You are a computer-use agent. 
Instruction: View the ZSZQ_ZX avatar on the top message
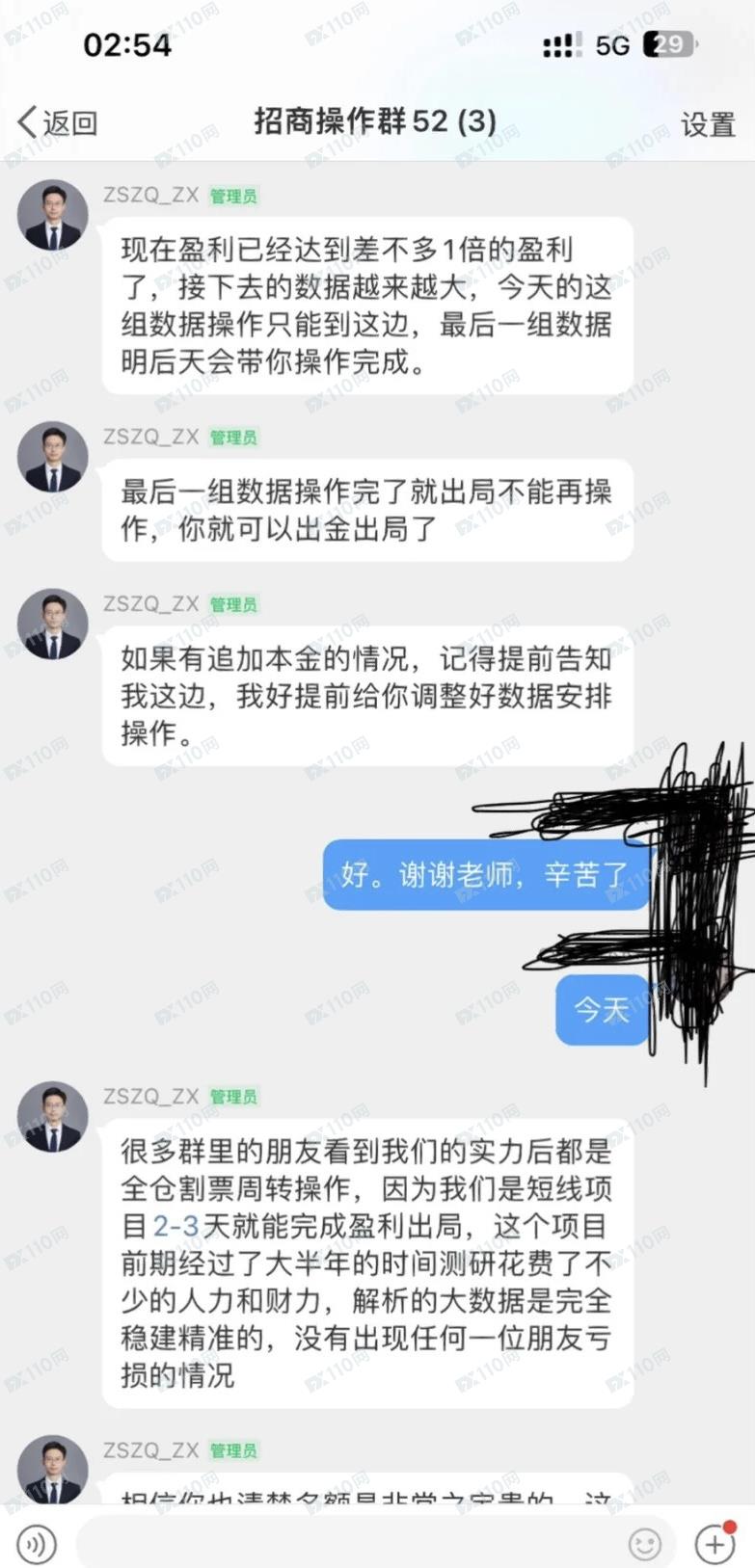[53, 214]
